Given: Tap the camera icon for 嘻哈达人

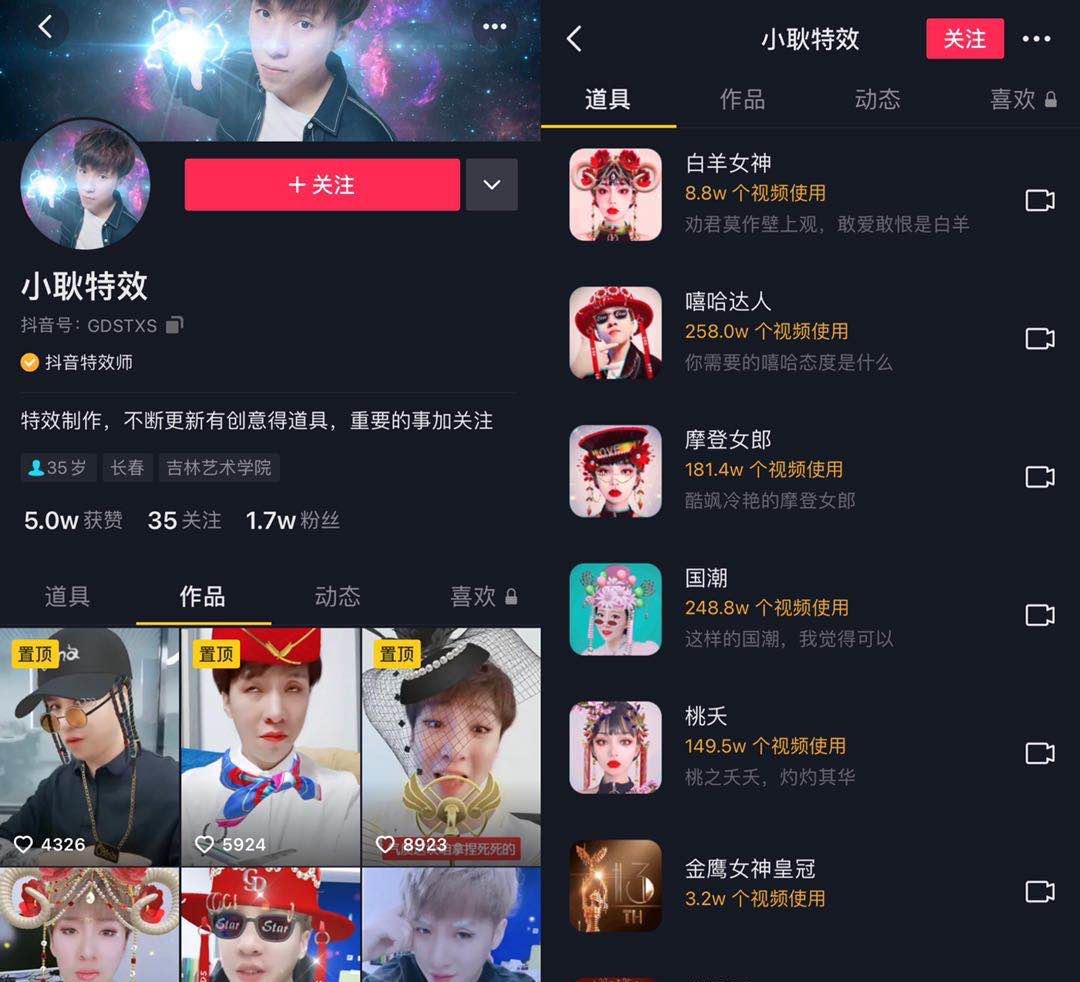Looking at the screenshot, I should [x=1040, y=339].
